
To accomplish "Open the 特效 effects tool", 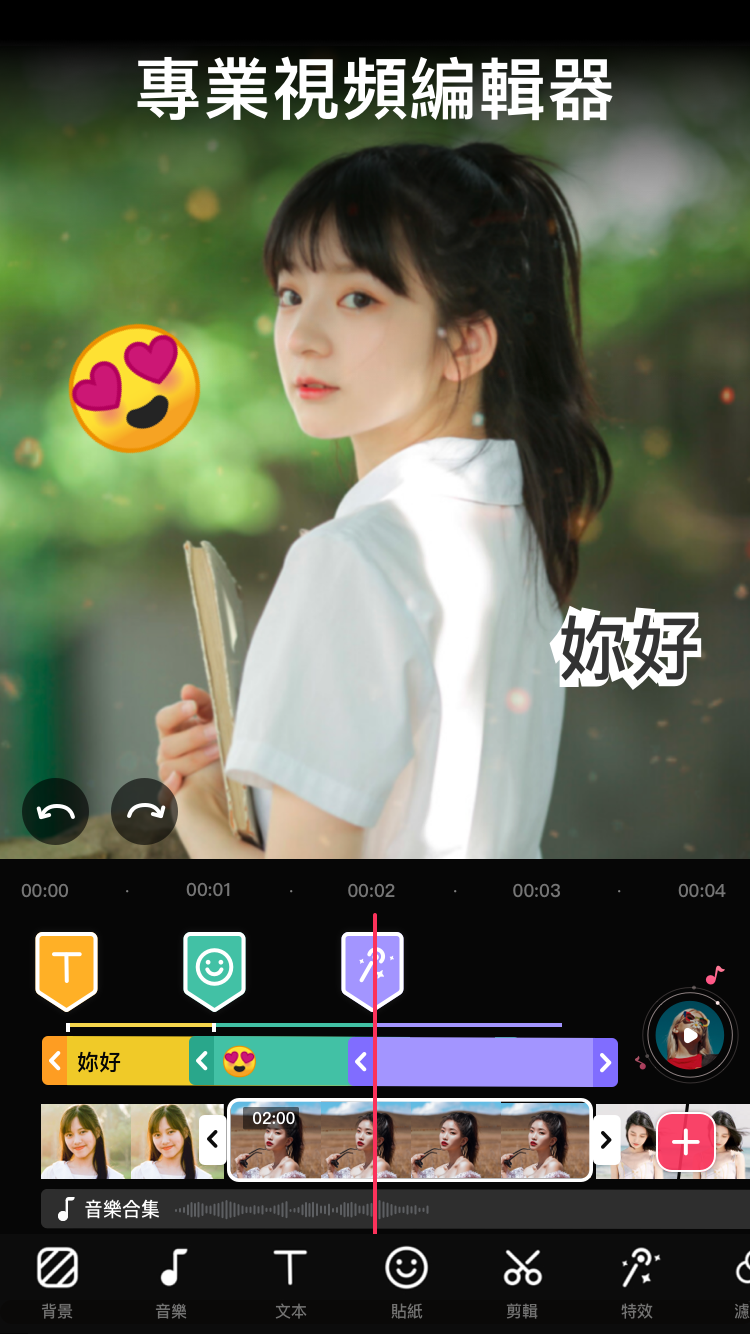I will coord(637,1282).
